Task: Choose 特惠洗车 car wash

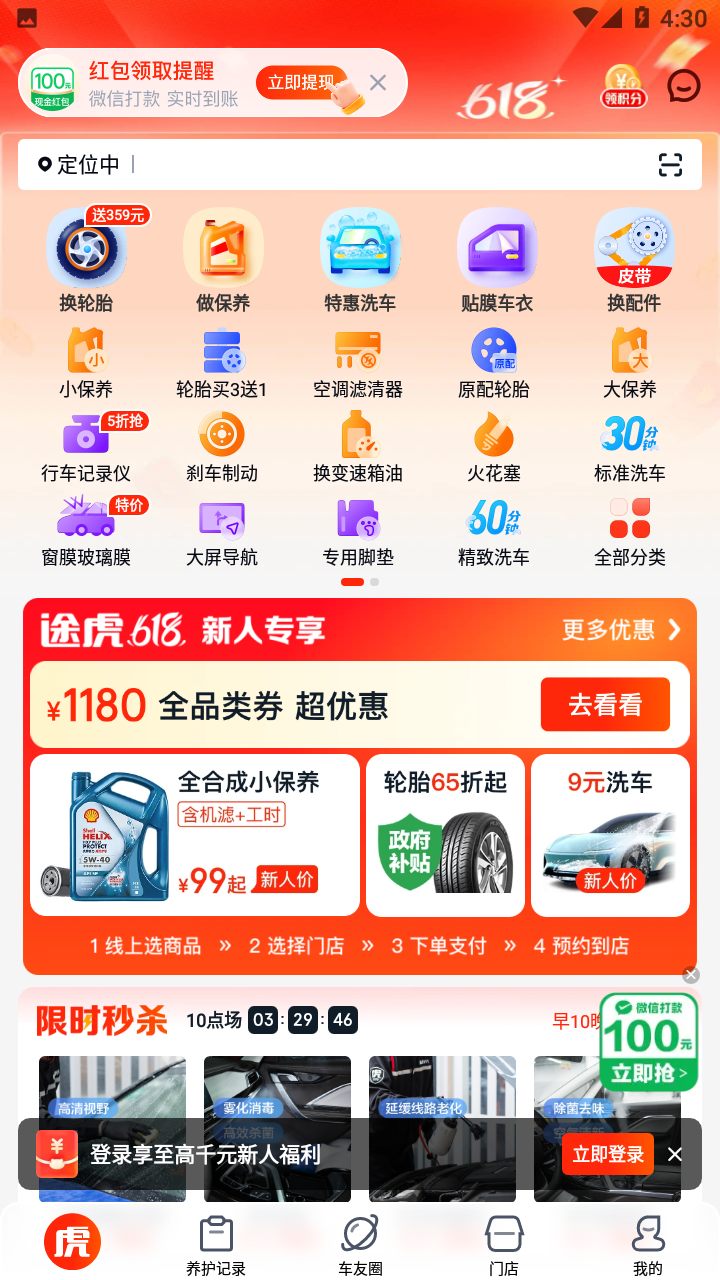Action: click(360, 260)
